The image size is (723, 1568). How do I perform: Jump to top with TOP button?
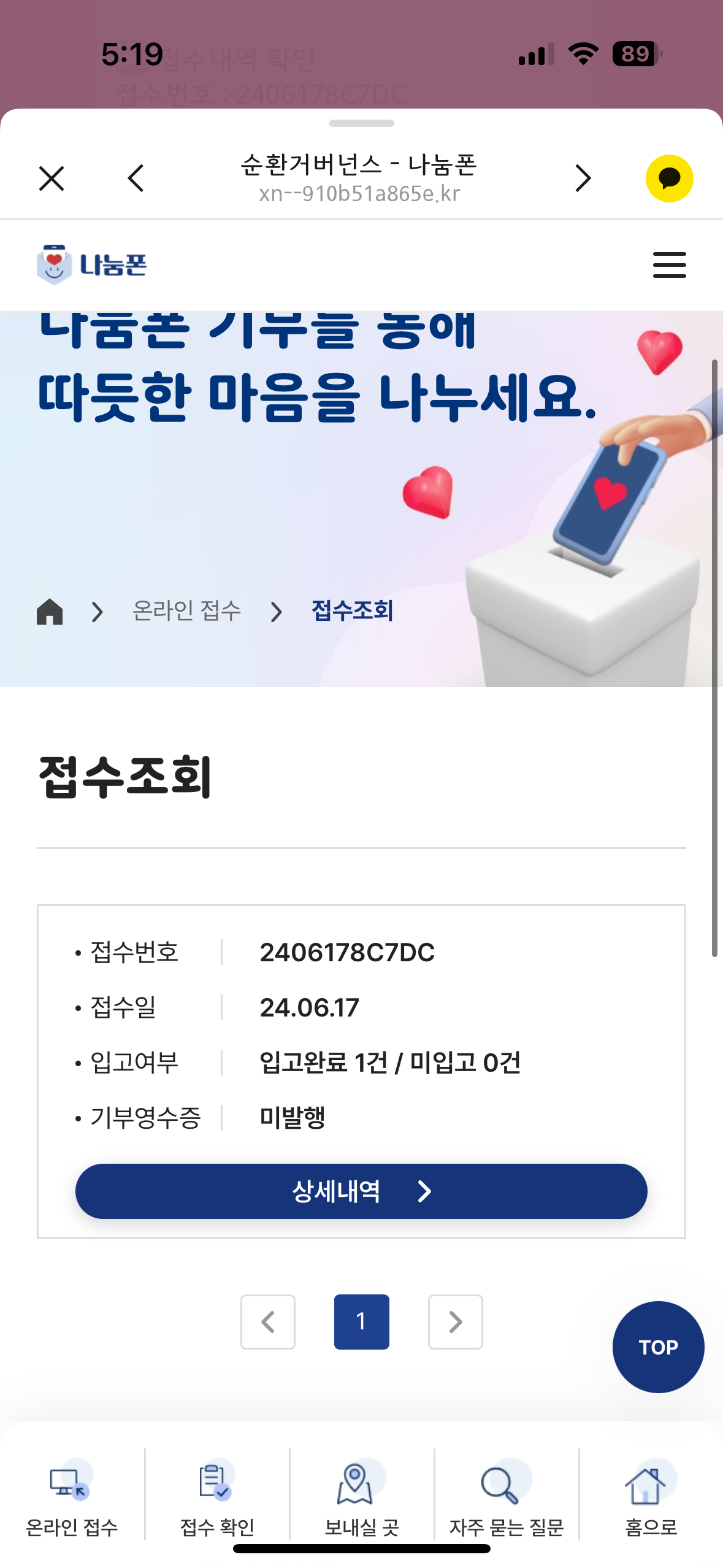[x=658, y=1347]
